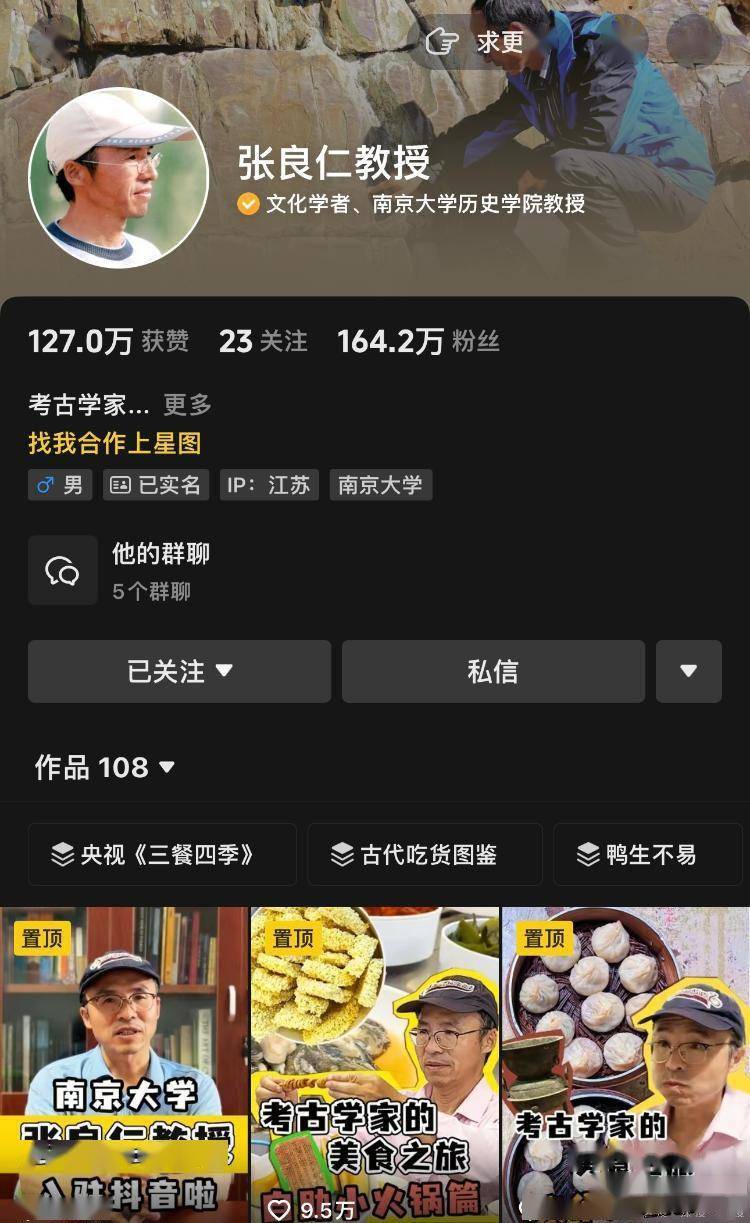The image size is (750, 1223).
Task: Open the 央视《三餐四季》 collection
Action: coord(162,854)
